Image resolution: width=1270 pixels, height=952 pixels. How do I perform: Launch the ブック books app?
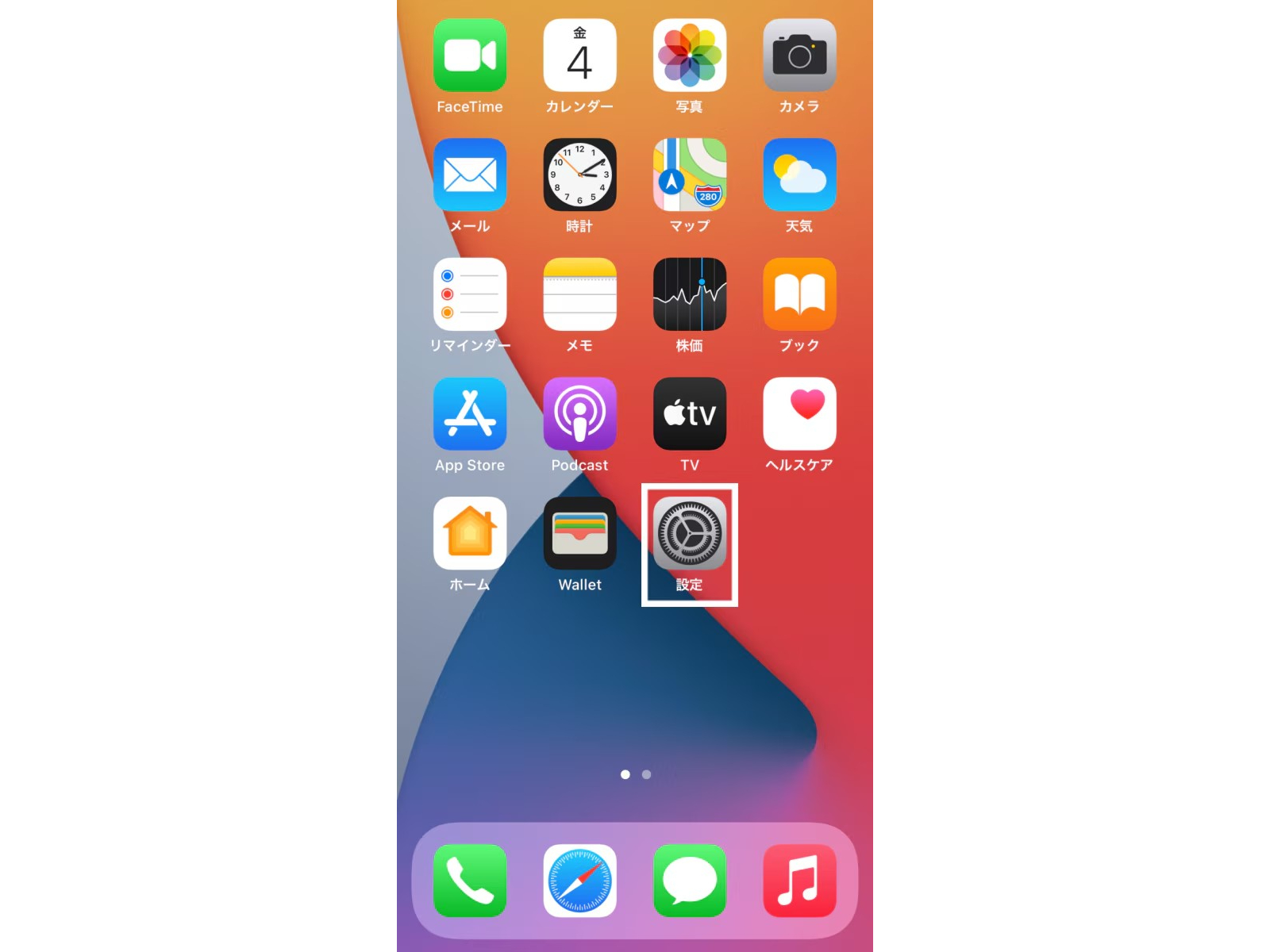(799, 294)
